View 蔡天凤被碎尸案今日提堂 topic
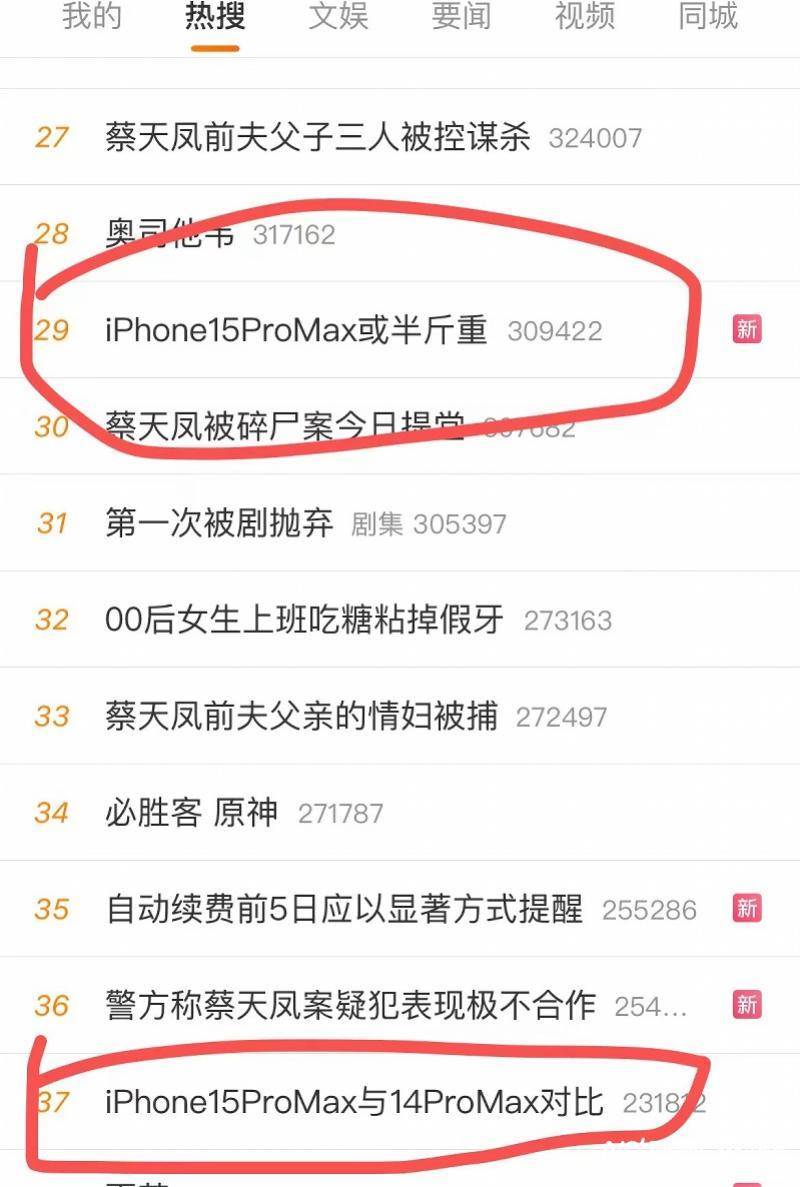Image resolution: width=800 pixels, height=1187 pixels. click(x=285, y=427)
